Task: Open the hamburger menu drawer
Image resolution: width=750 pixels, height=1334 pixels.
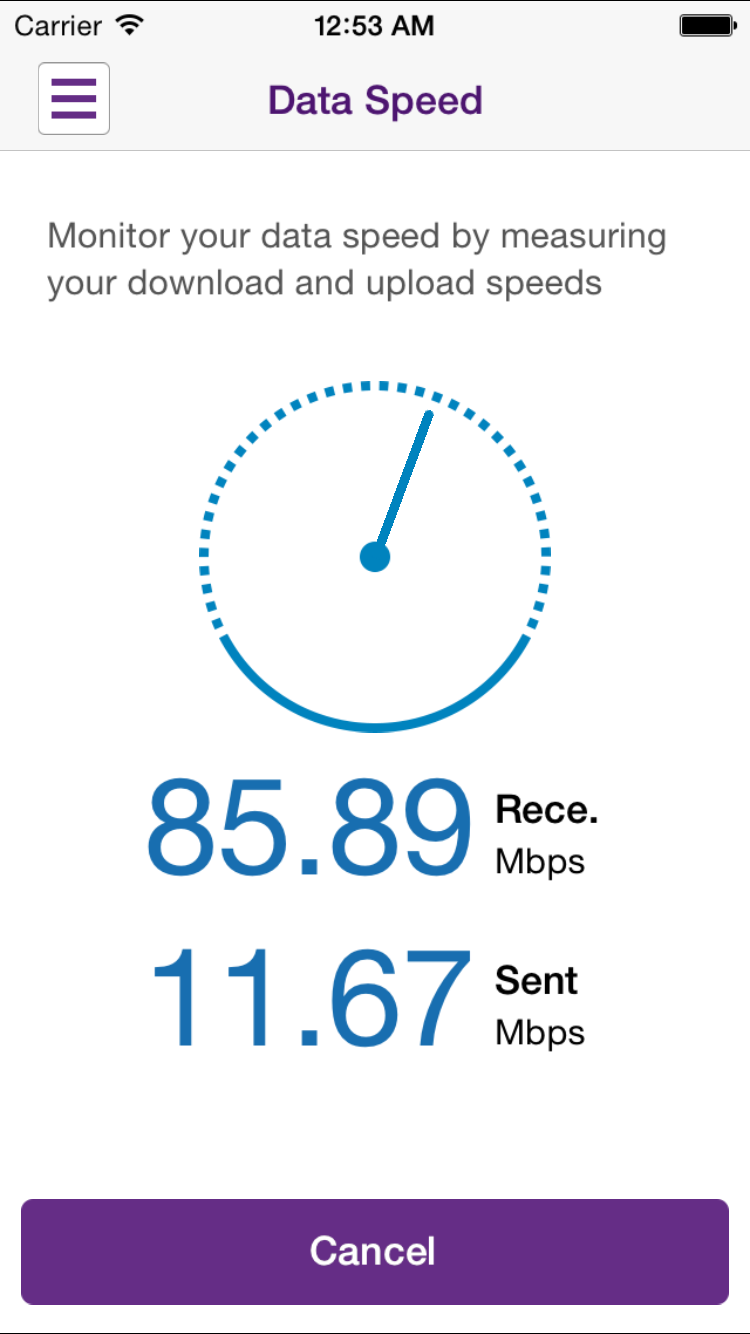Action: 74,99
